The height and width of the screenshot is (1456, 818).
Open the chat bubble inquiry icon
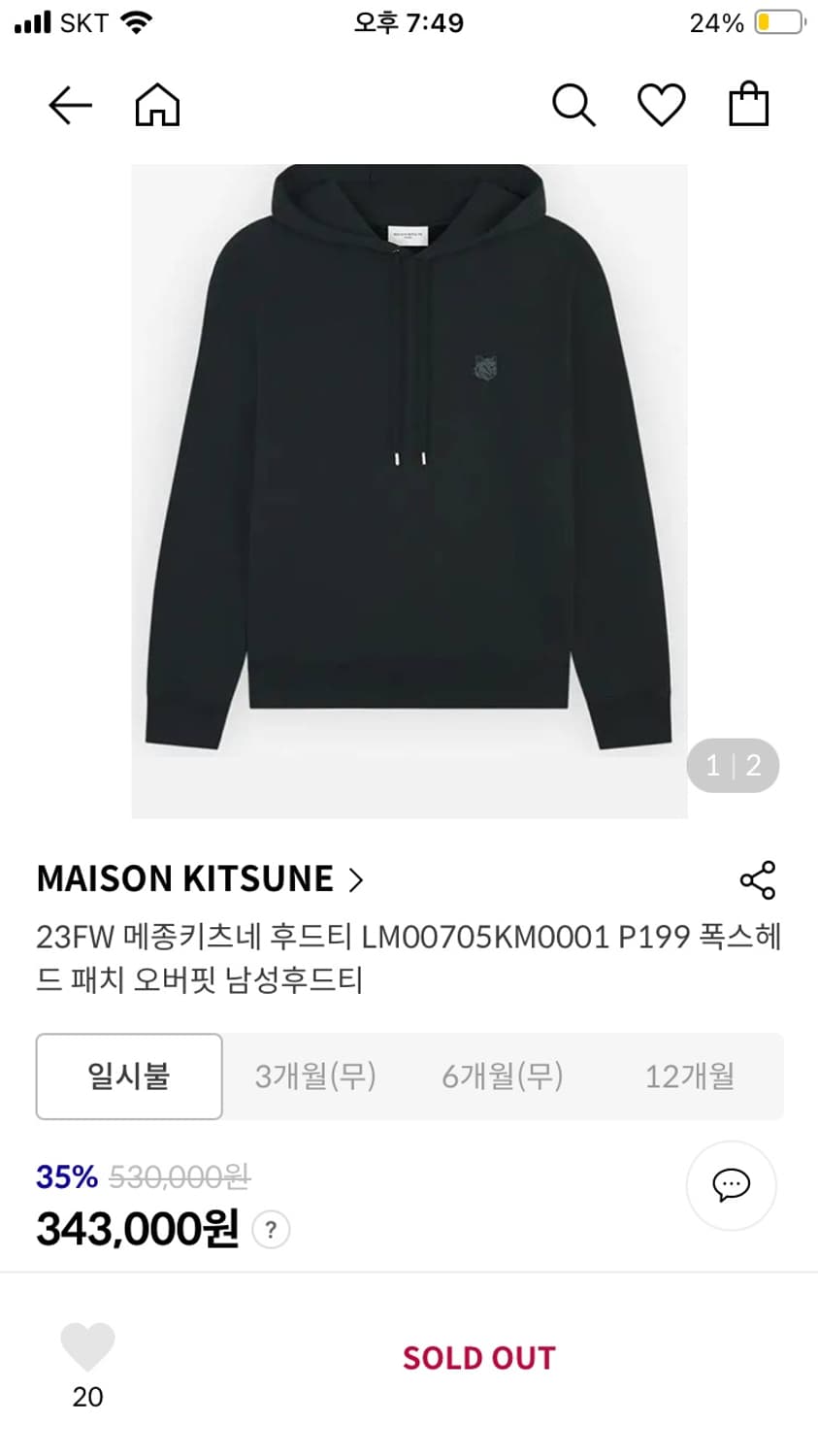(x=731, y=1185)
